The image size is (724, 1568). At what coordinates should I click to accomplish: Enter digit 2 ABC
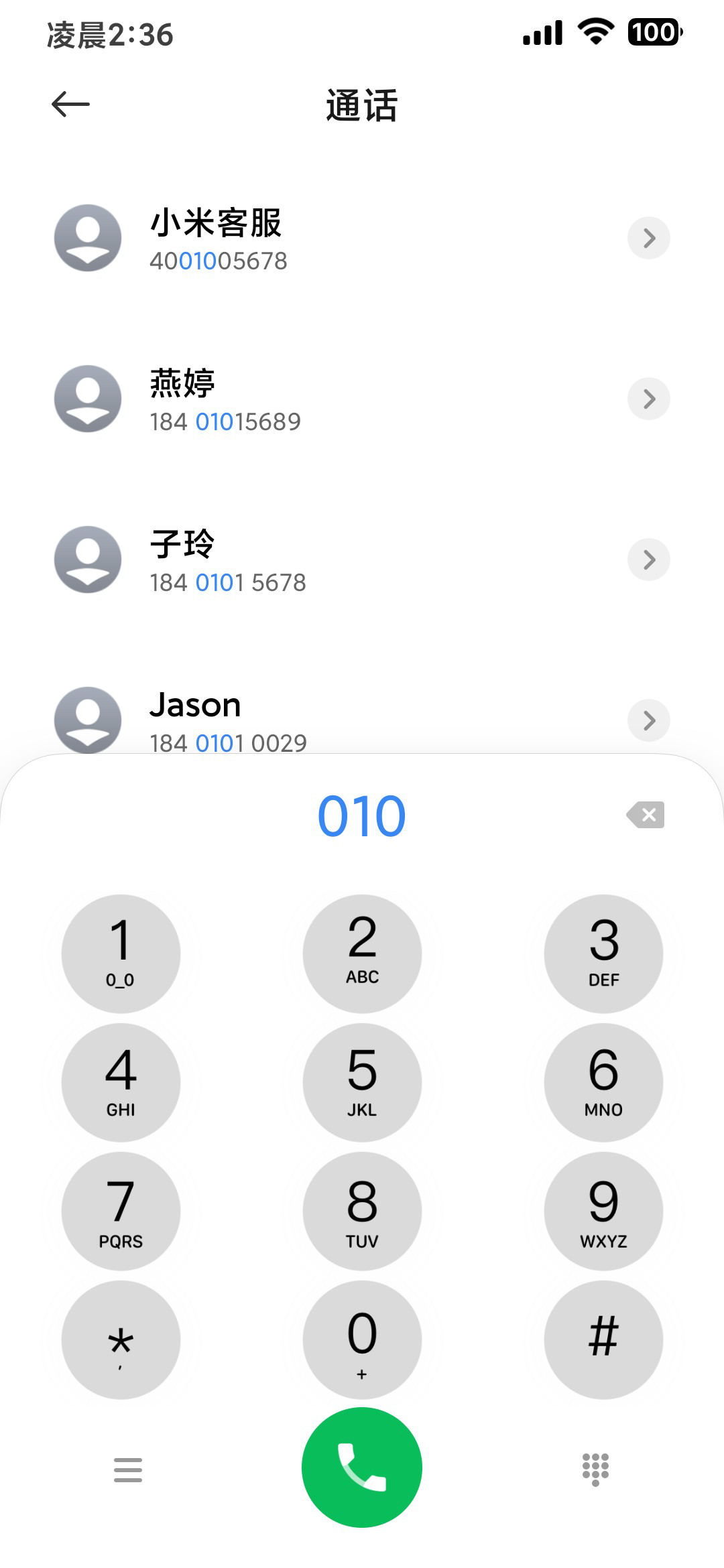pyautogui.click(x=362, y=954)
